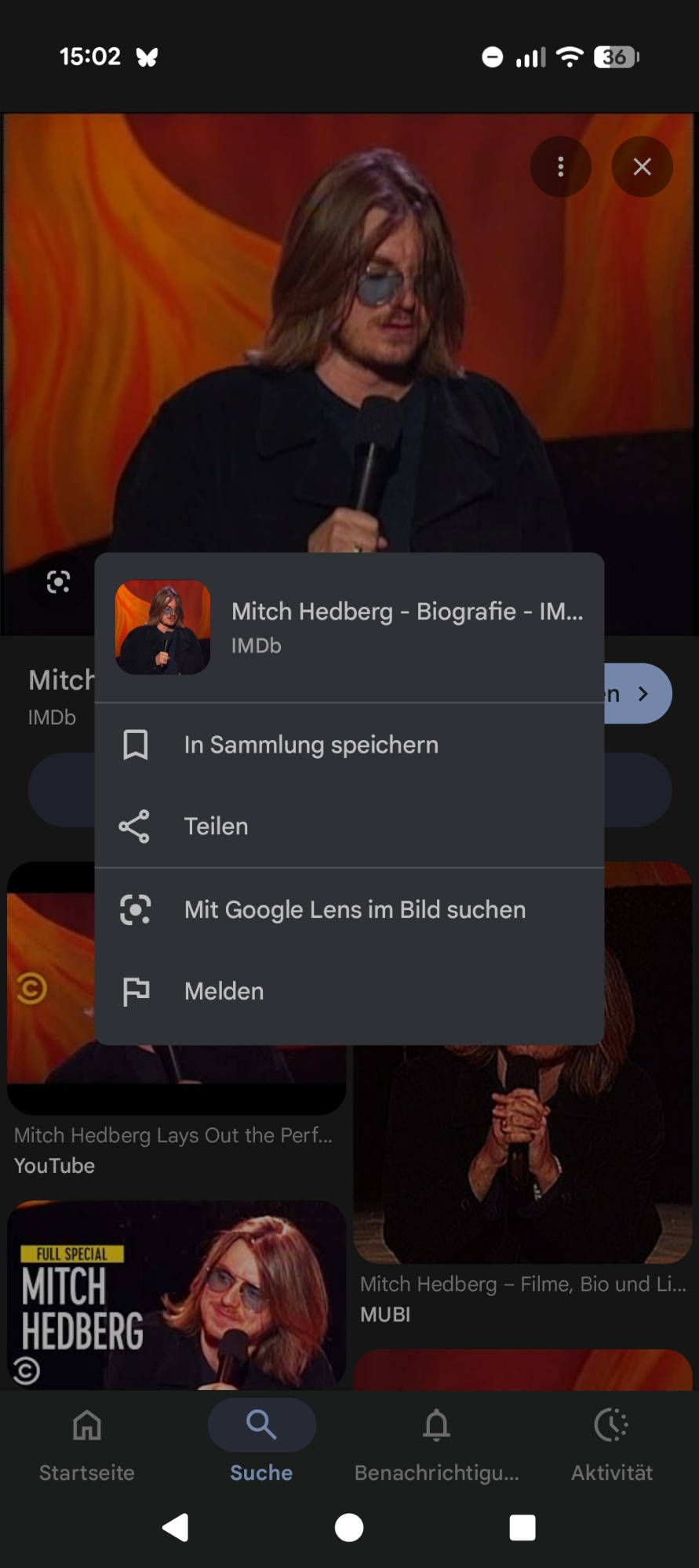Open the Benachrichtigungen tab

click(436, 1443)
